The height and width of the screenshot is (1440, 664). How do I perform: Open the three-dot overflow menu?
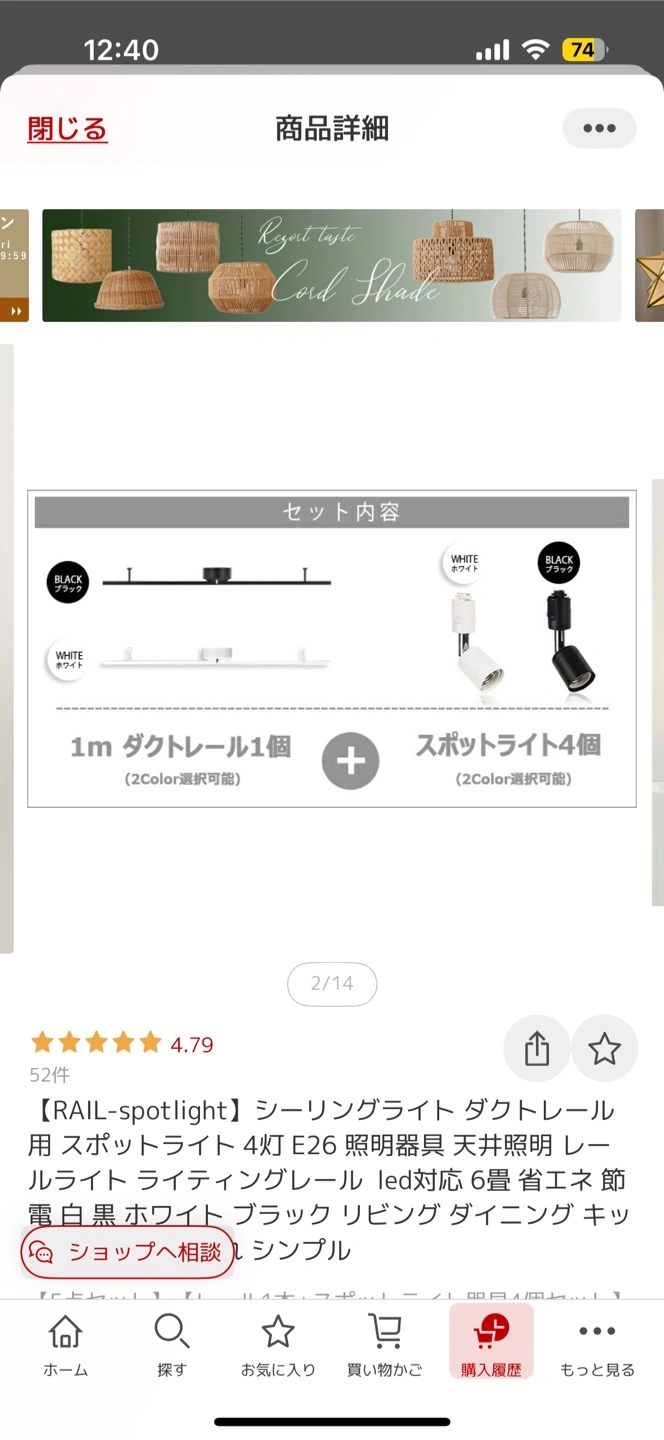click(599, 128)
